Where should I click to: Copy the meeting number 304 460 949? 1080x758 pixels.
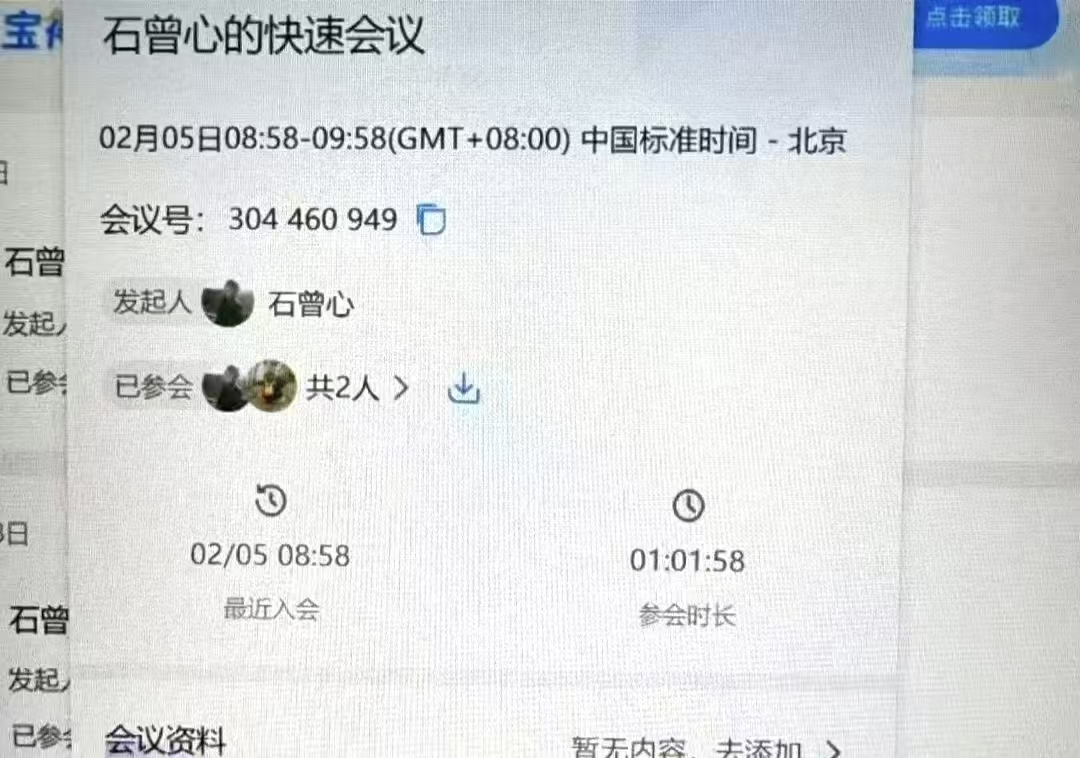tap(431, 219)
